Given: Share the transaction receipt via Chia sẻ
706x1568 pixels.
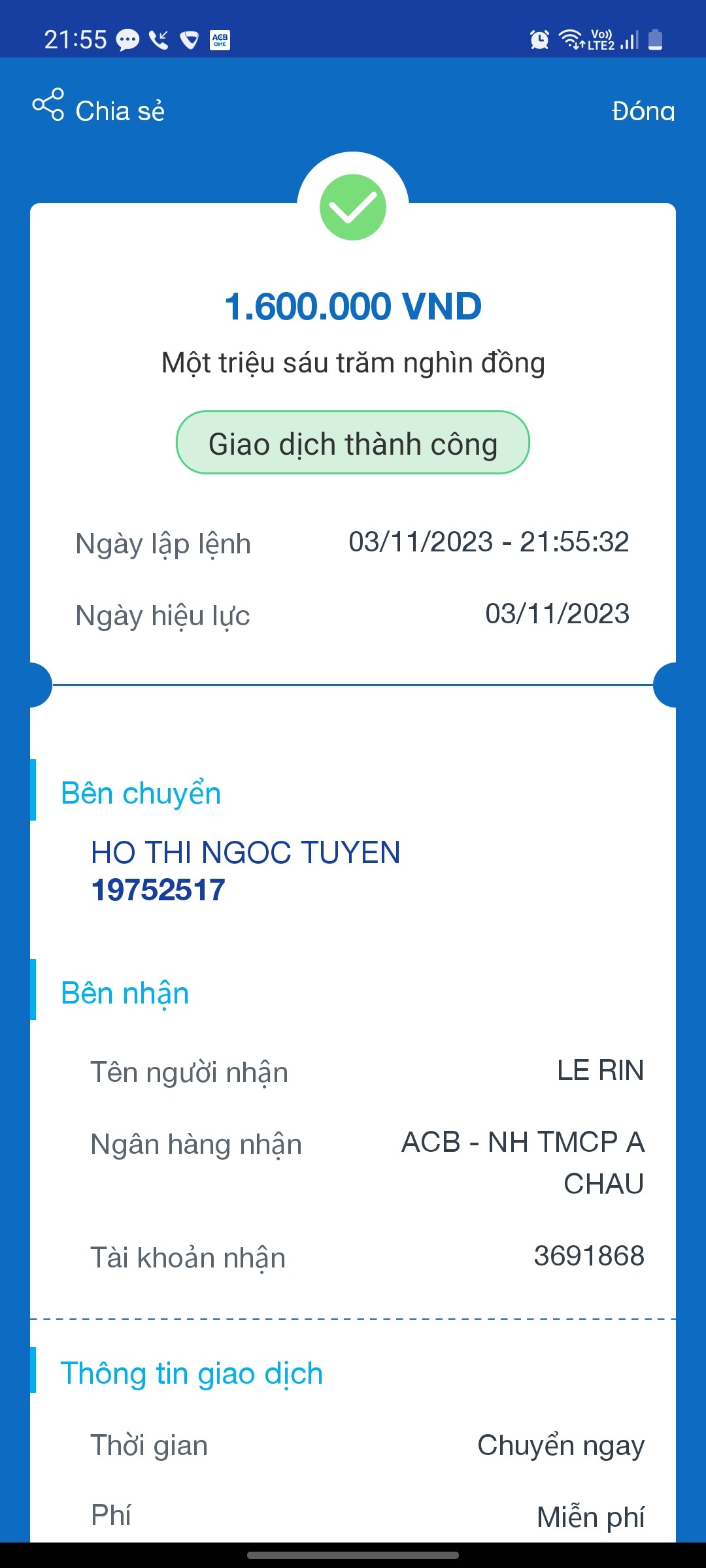Looking at the screenshot, I should coord(99,110).
